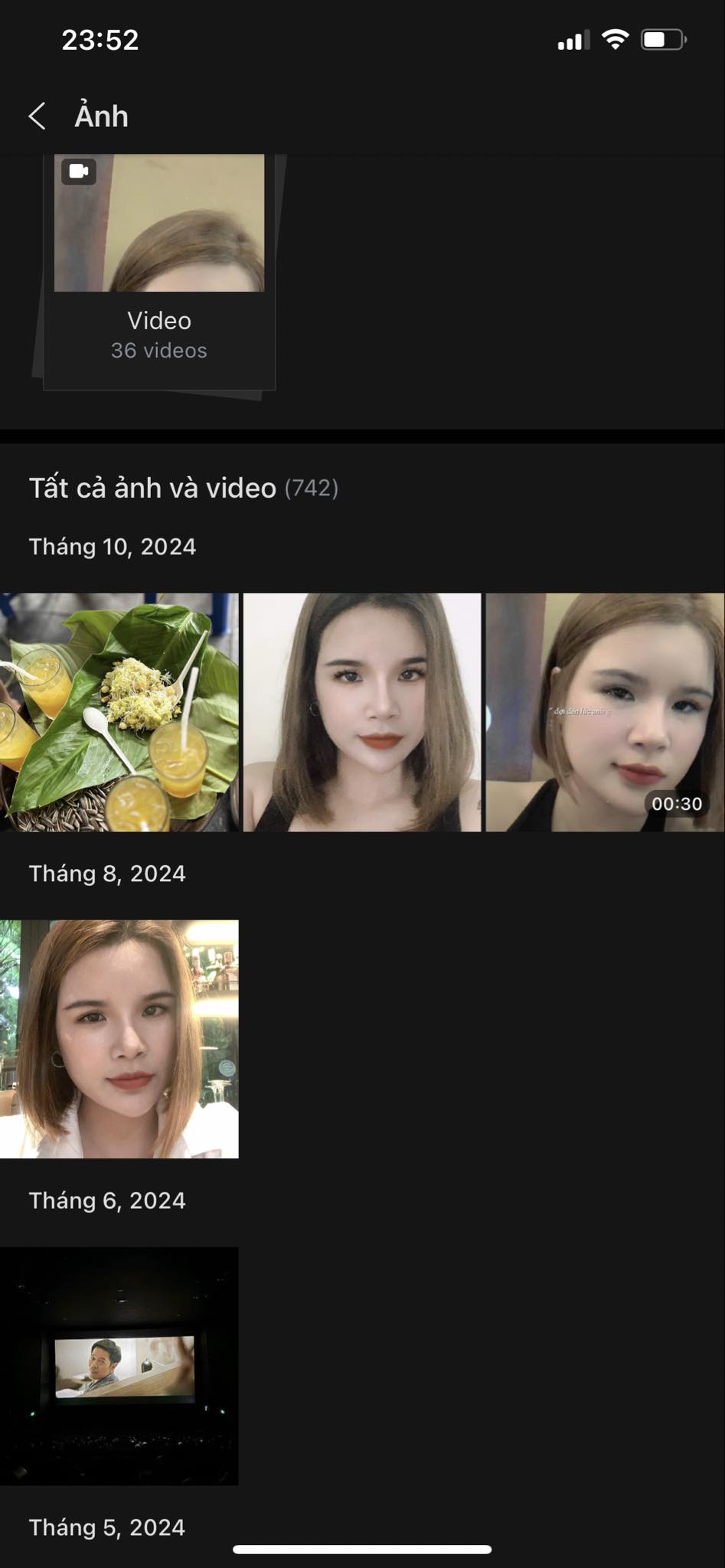Open the photo from Tháng 8, 2024
This screenshot has width=725, height=1568.
pyautogui.click(x=119, y=1039)
